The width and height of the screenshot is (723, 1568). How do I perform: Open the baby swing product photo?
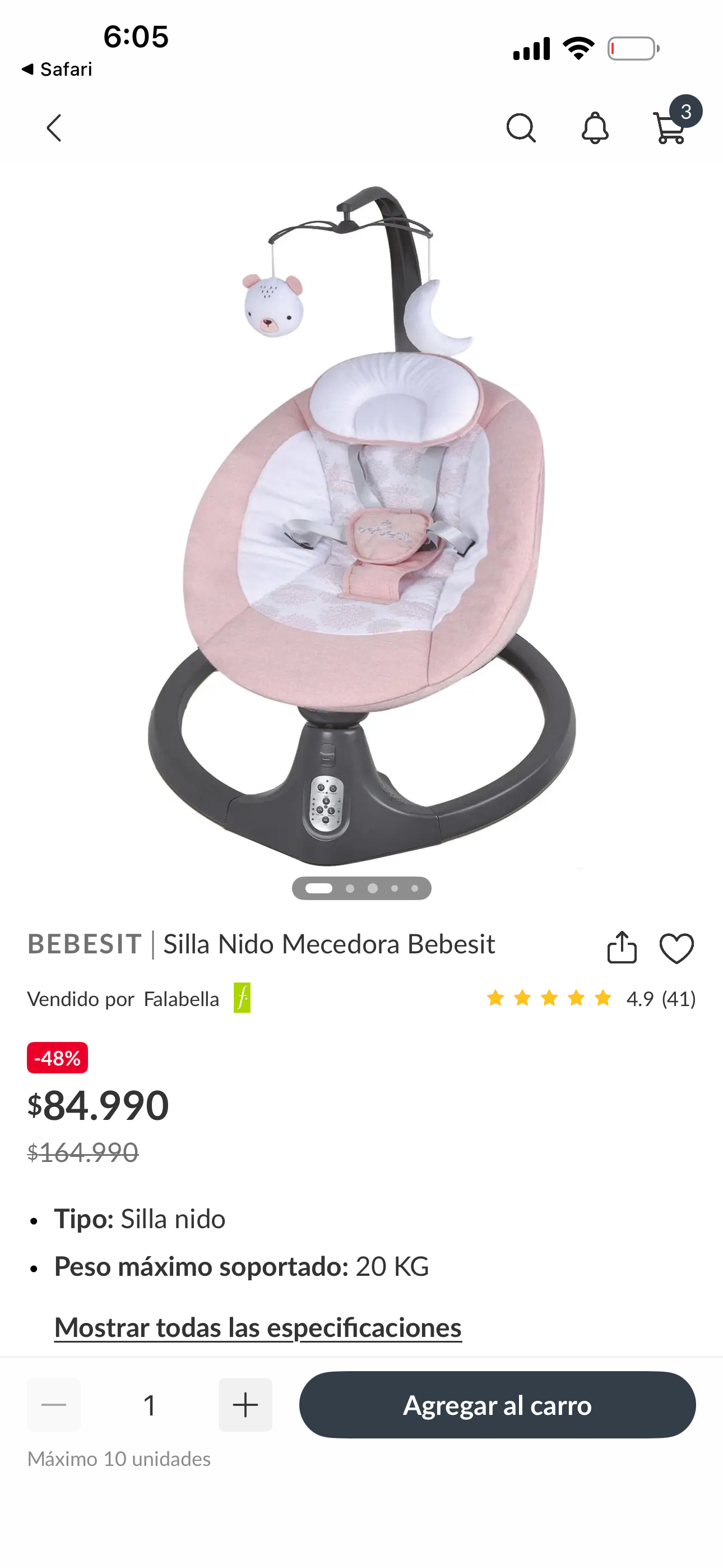coord(361,523)
